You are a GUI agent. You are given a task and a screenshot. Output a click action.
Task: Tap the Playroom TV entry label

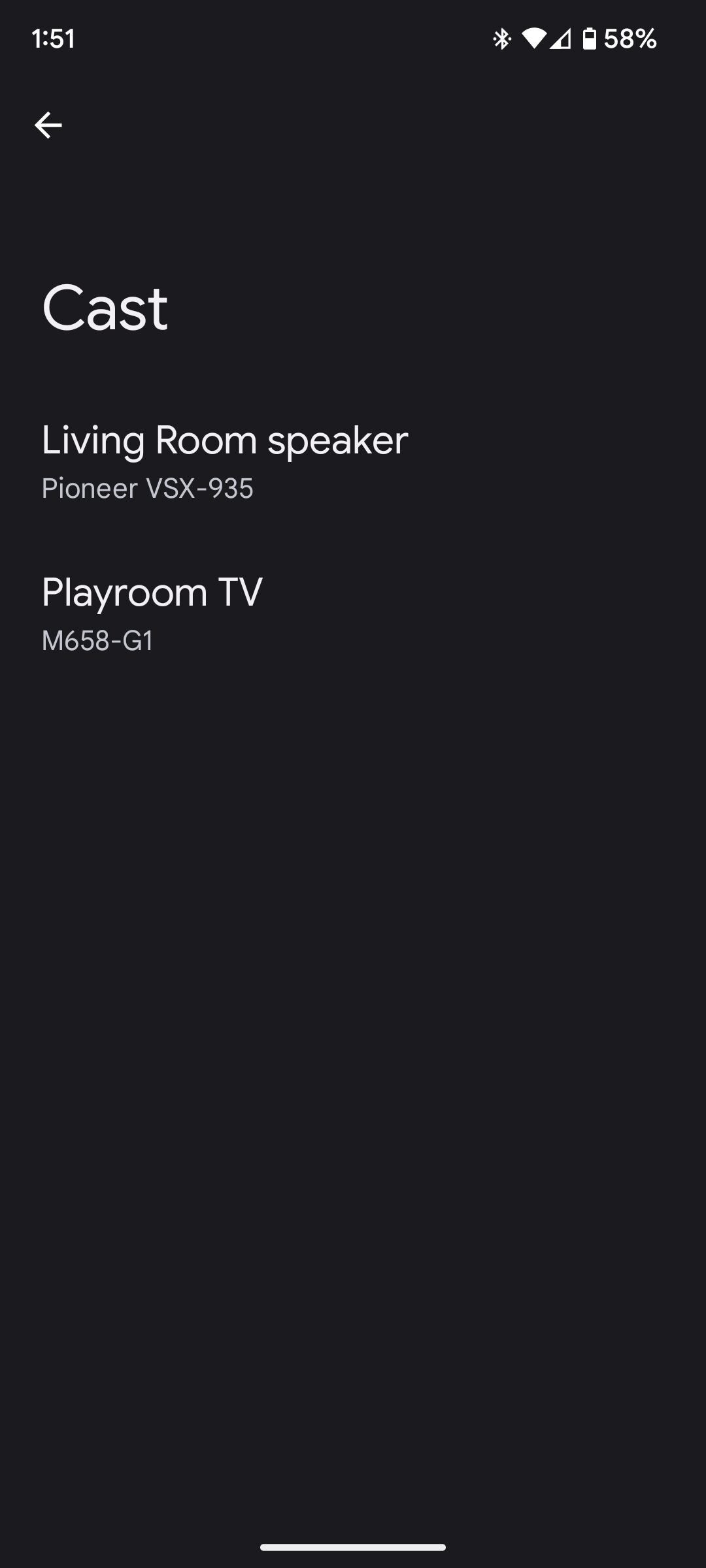[152, 591]
